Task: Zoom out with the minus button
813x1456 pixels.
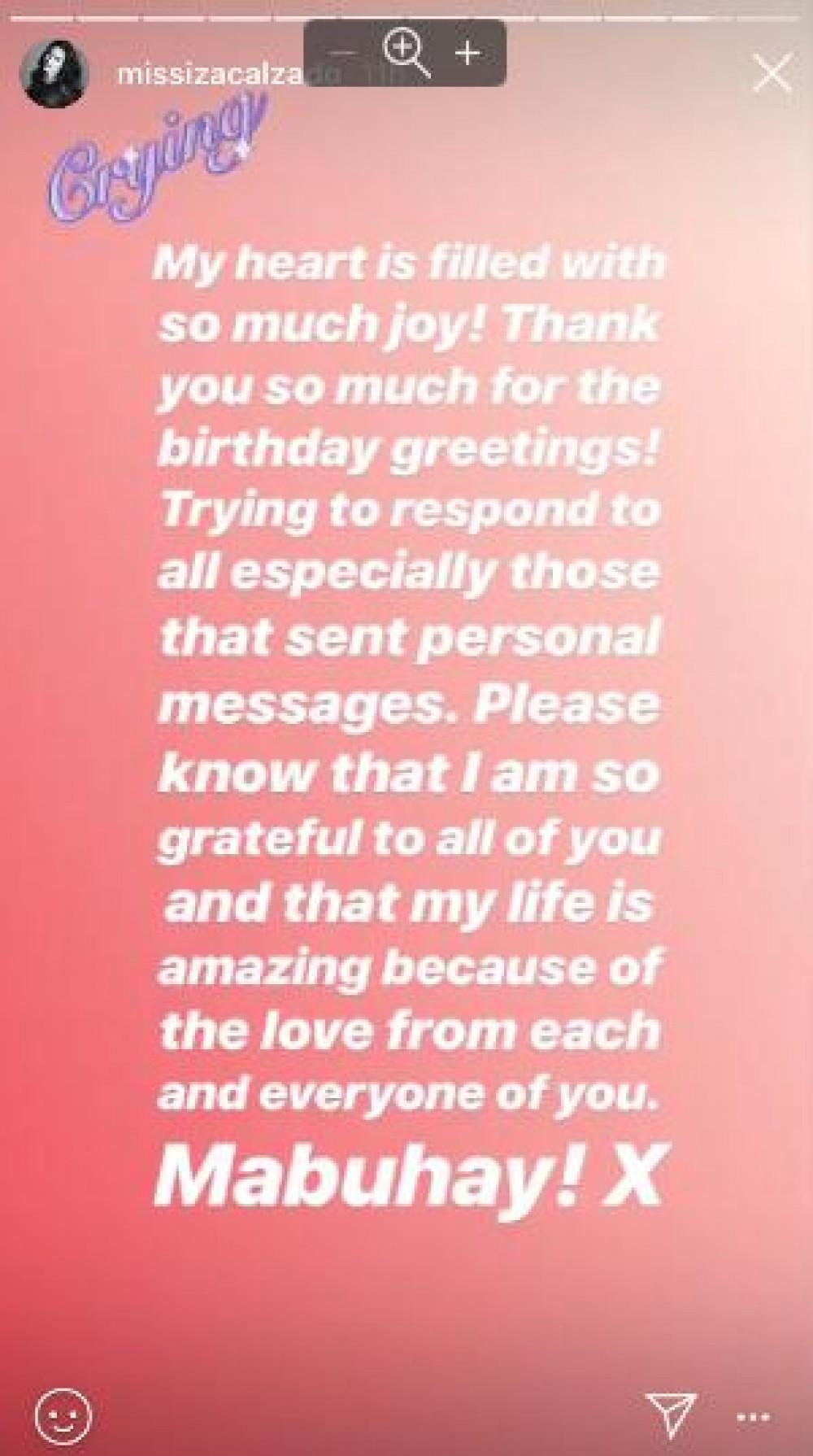Action: [x=345, y=54]
